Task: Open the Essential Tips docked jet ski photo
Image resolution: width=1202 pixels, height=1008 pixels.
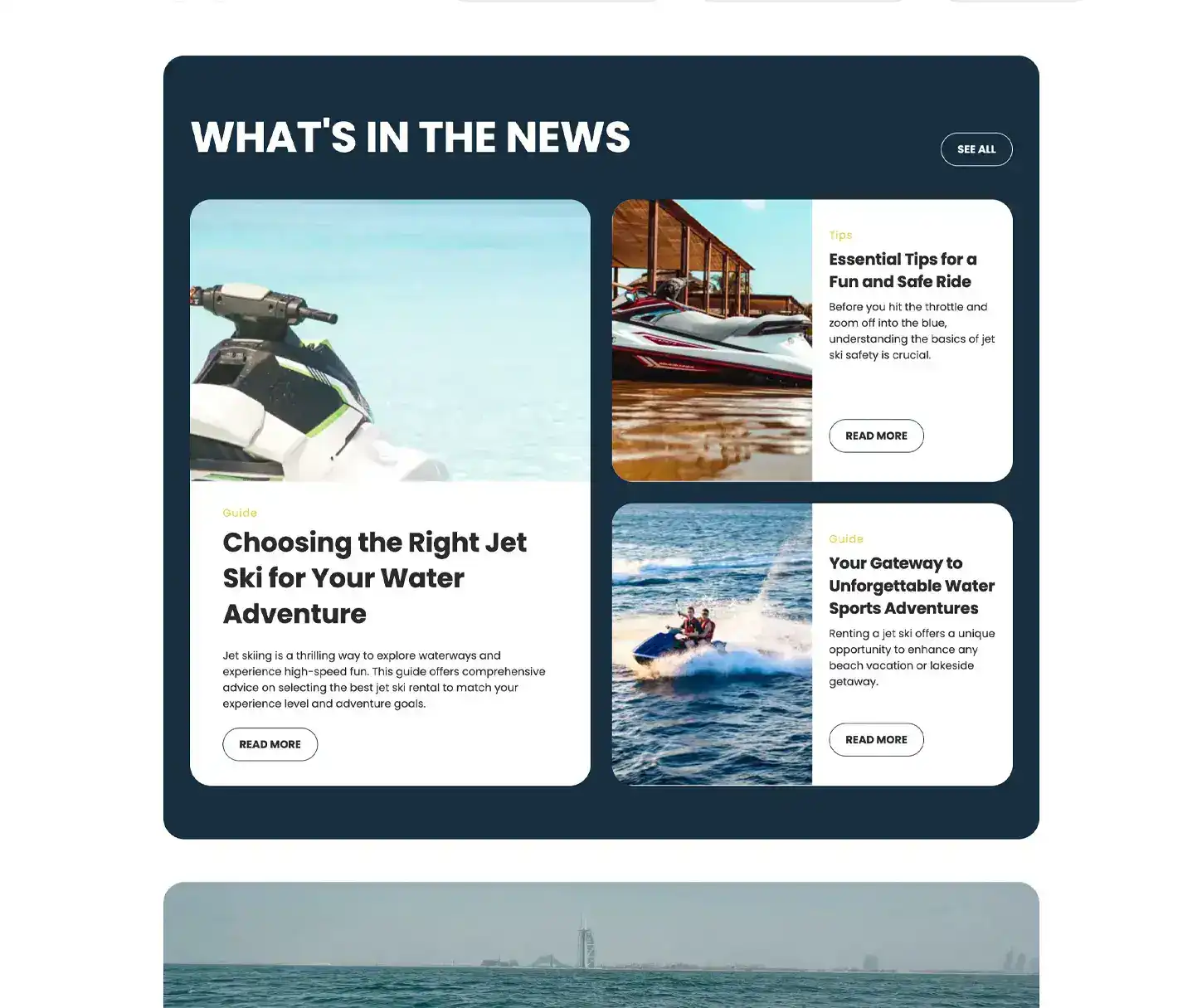Action: point(712,340)
